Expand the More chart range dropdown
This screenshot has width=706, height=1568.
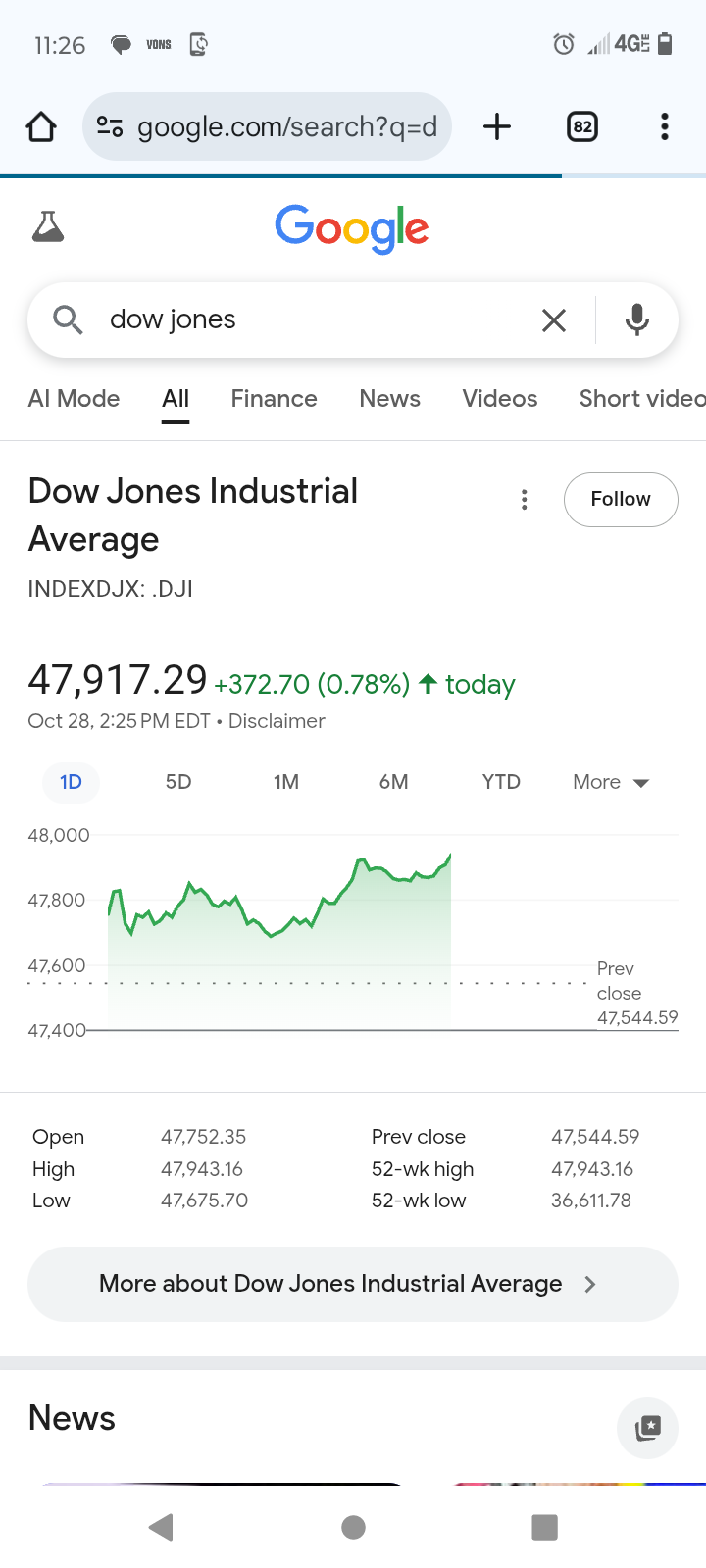609,781
